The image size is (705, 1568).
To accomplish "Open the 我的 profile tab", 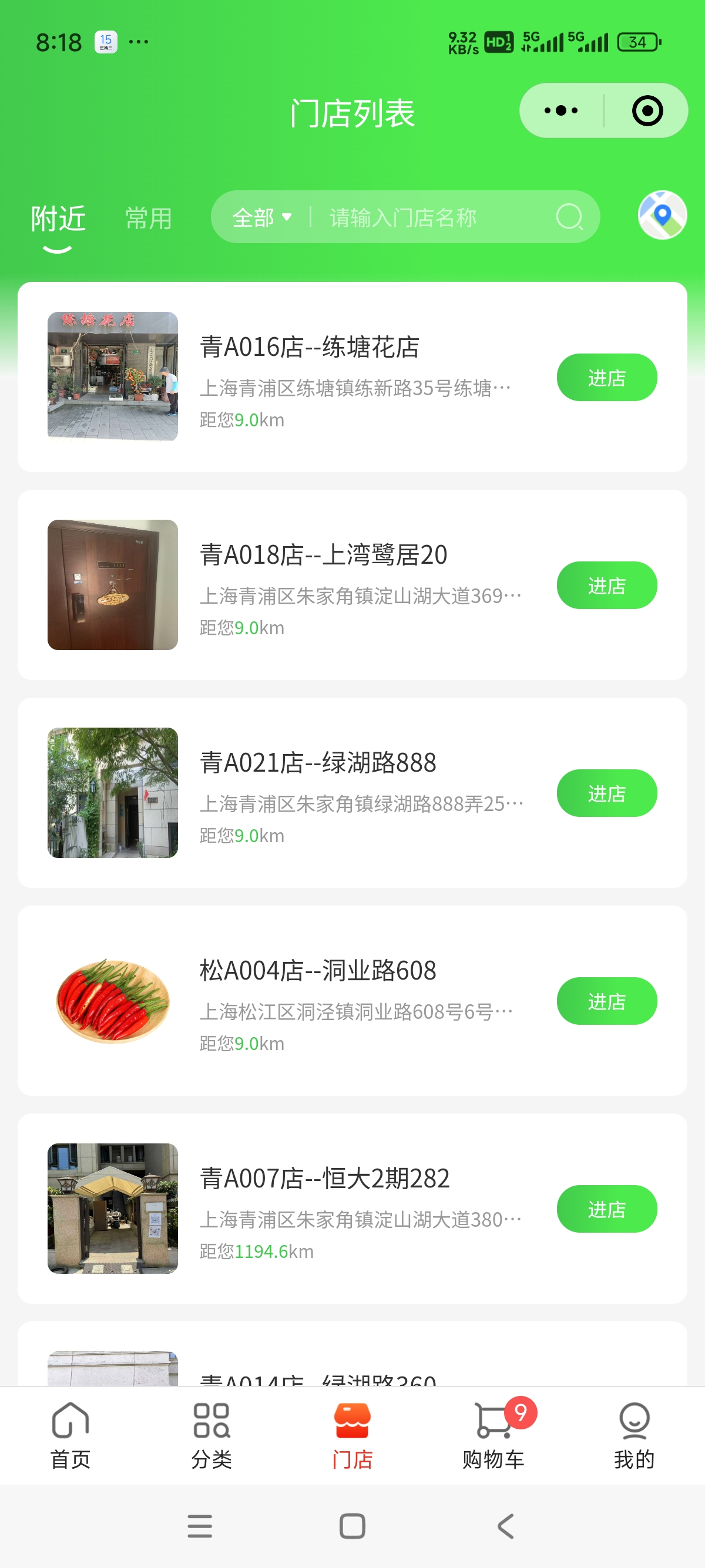I will click(634, 1435).
